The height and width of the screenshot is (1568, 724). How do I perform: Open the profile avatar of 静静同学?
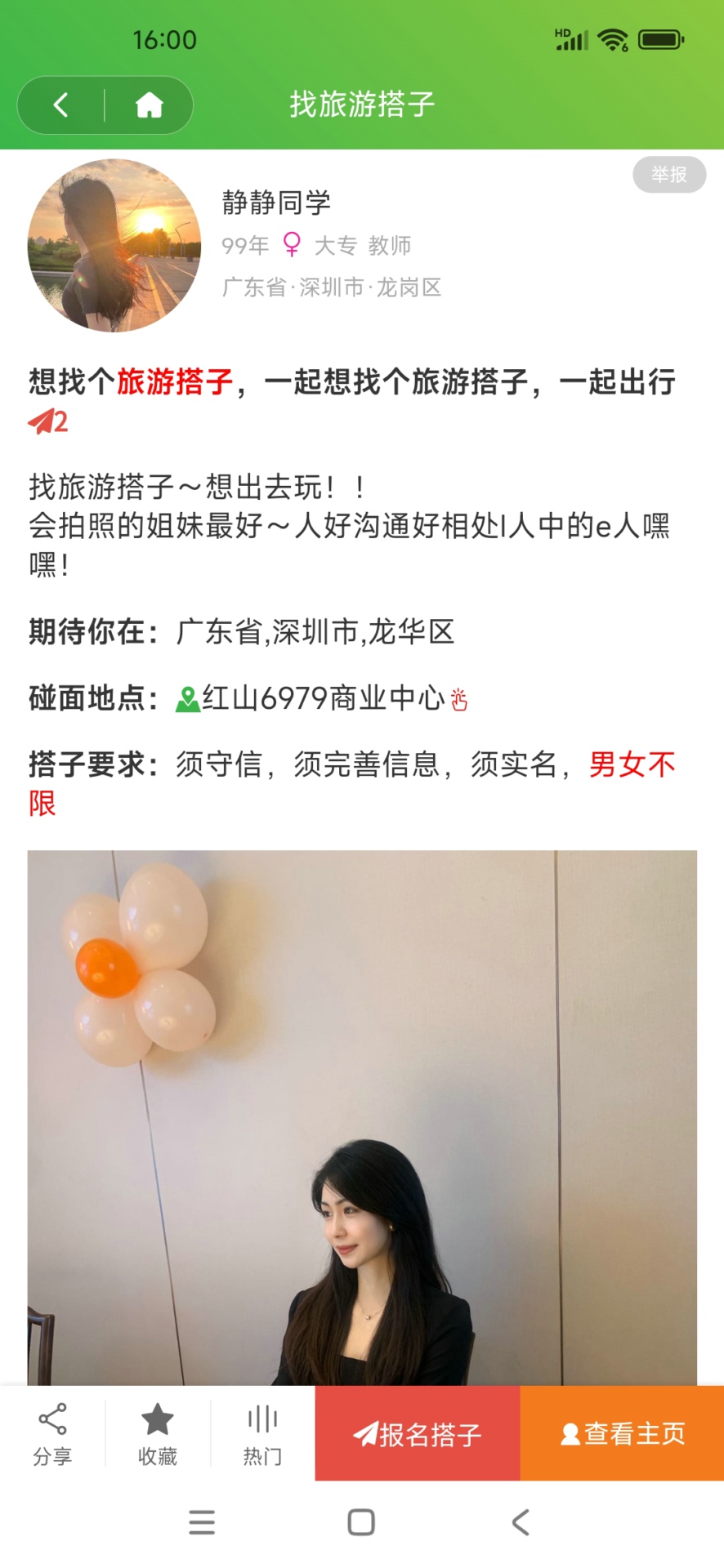(x=113, y=246)
